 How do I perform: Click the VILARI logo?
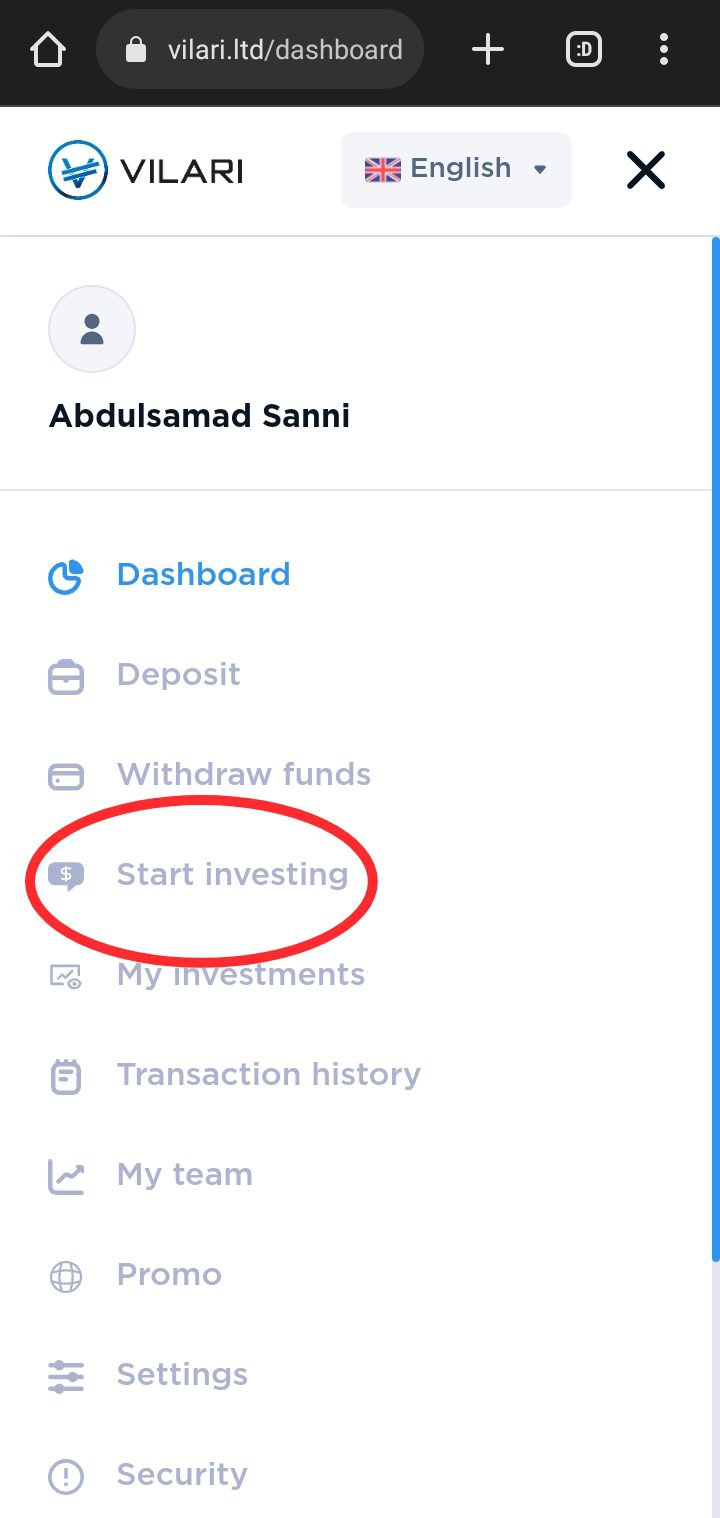point(144,169)
